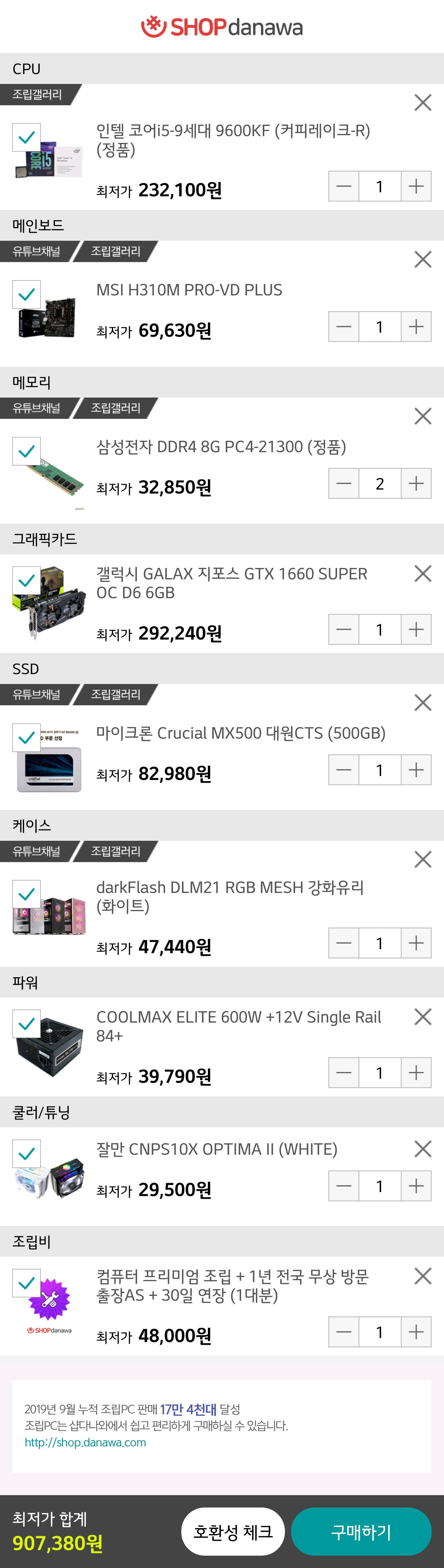
Task: Open the 유튜브채널 tag under 케이스
Action: 36,852
